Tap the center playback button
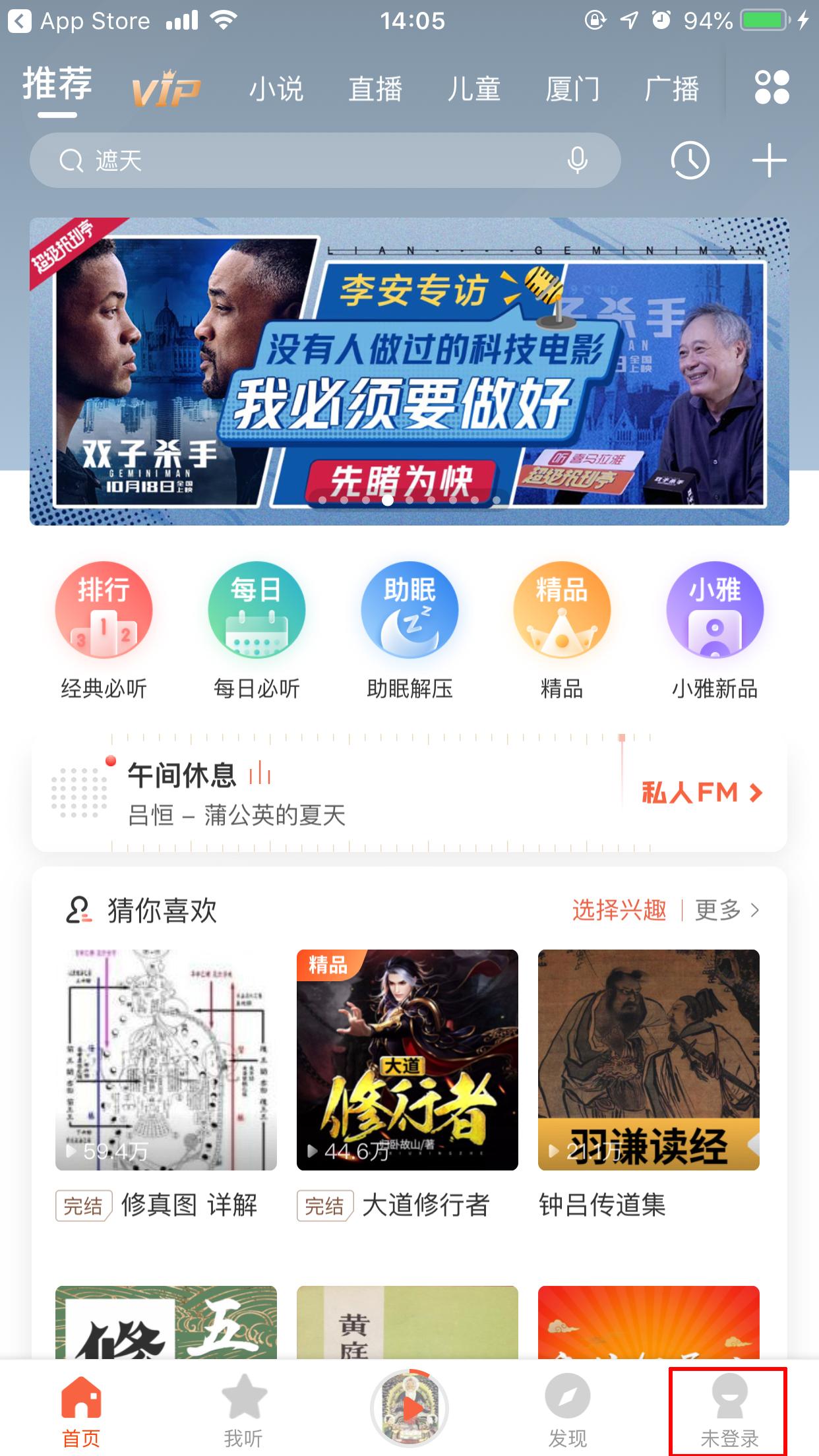Viewport: 819px width, 1456px height. [x=409, y=1407]
